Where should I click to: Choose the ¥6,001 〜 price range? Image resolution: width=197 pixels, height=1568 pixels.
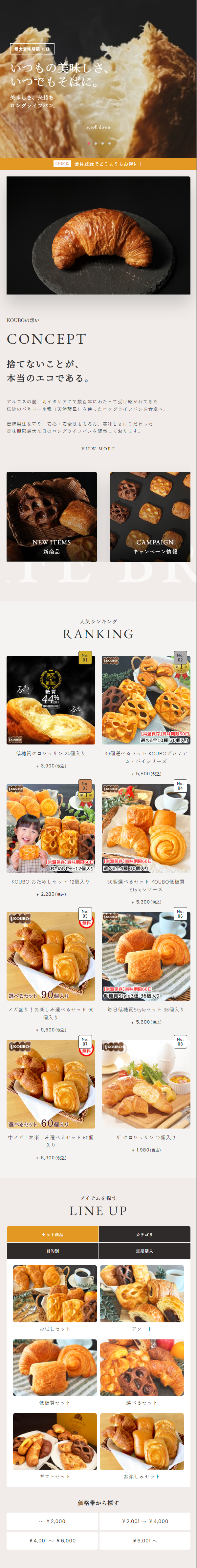(145, 1540)
